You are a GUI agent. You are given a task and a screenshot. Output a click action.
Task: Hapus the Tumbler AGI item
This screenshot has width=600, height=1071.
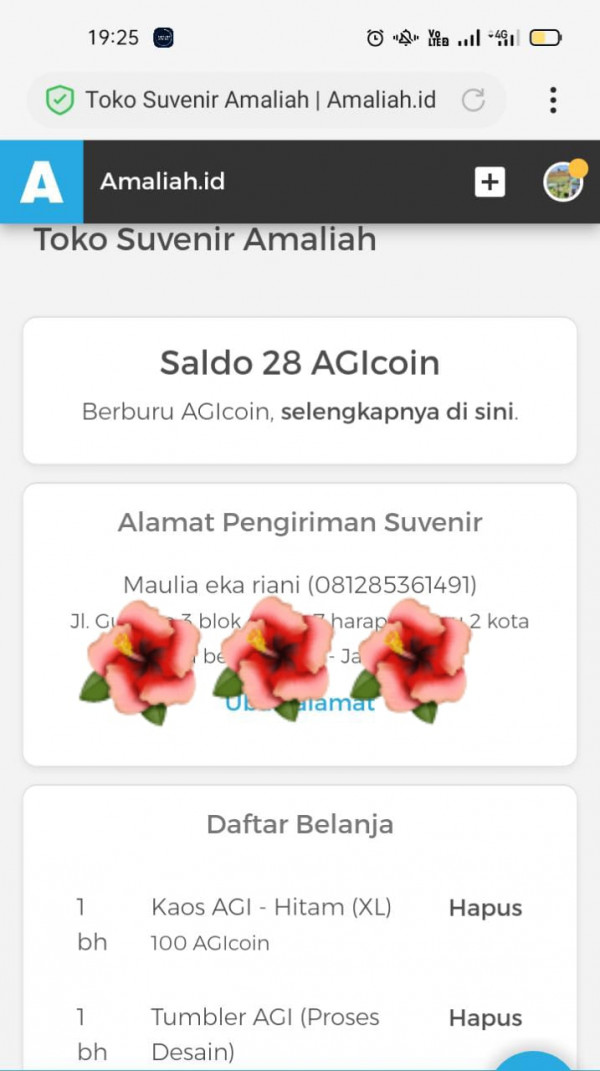[x=485, y=1018]
